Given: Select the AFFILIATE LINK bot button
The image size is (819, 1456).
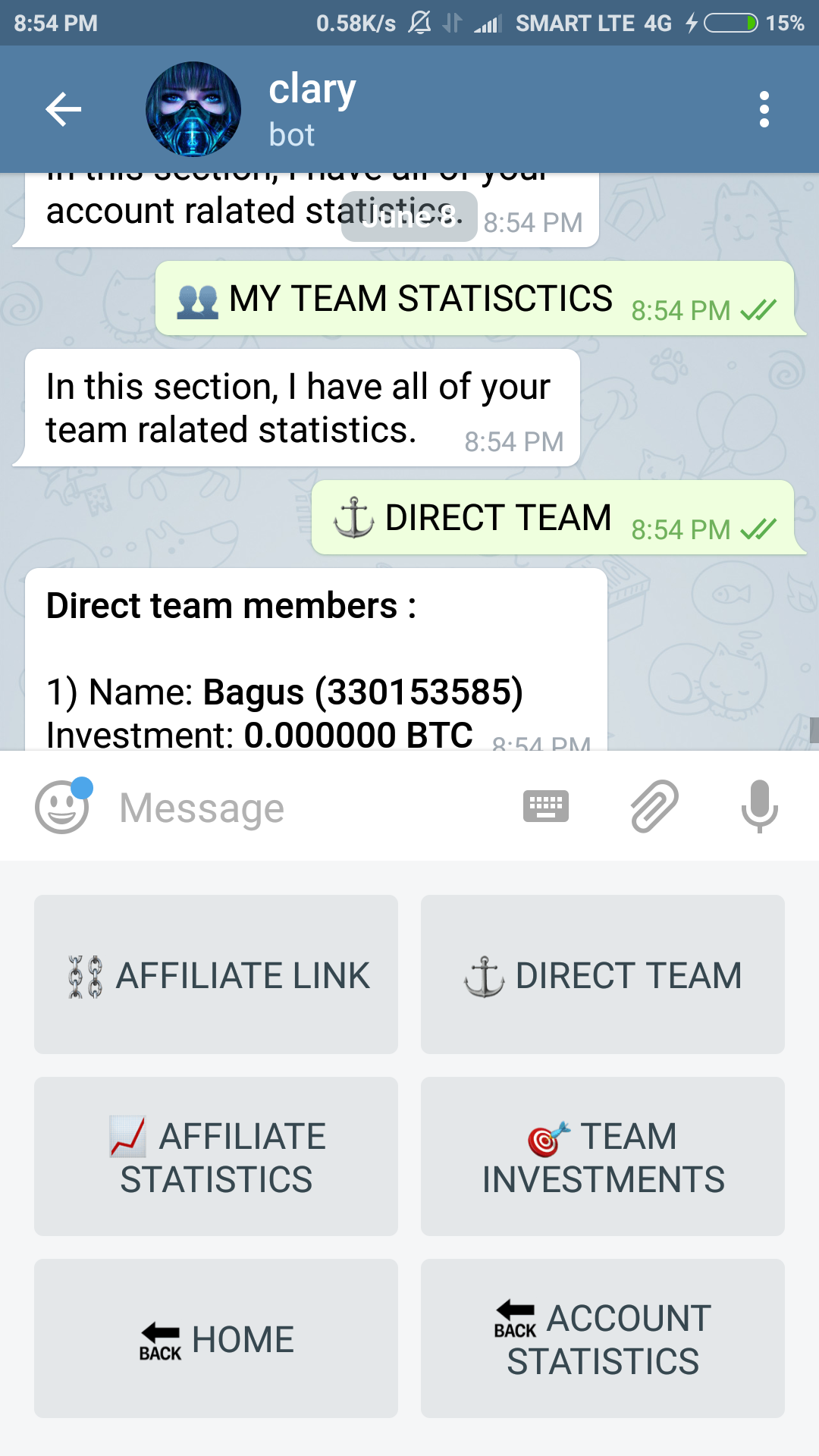Looking at the screenshot, I should point(216,974).
